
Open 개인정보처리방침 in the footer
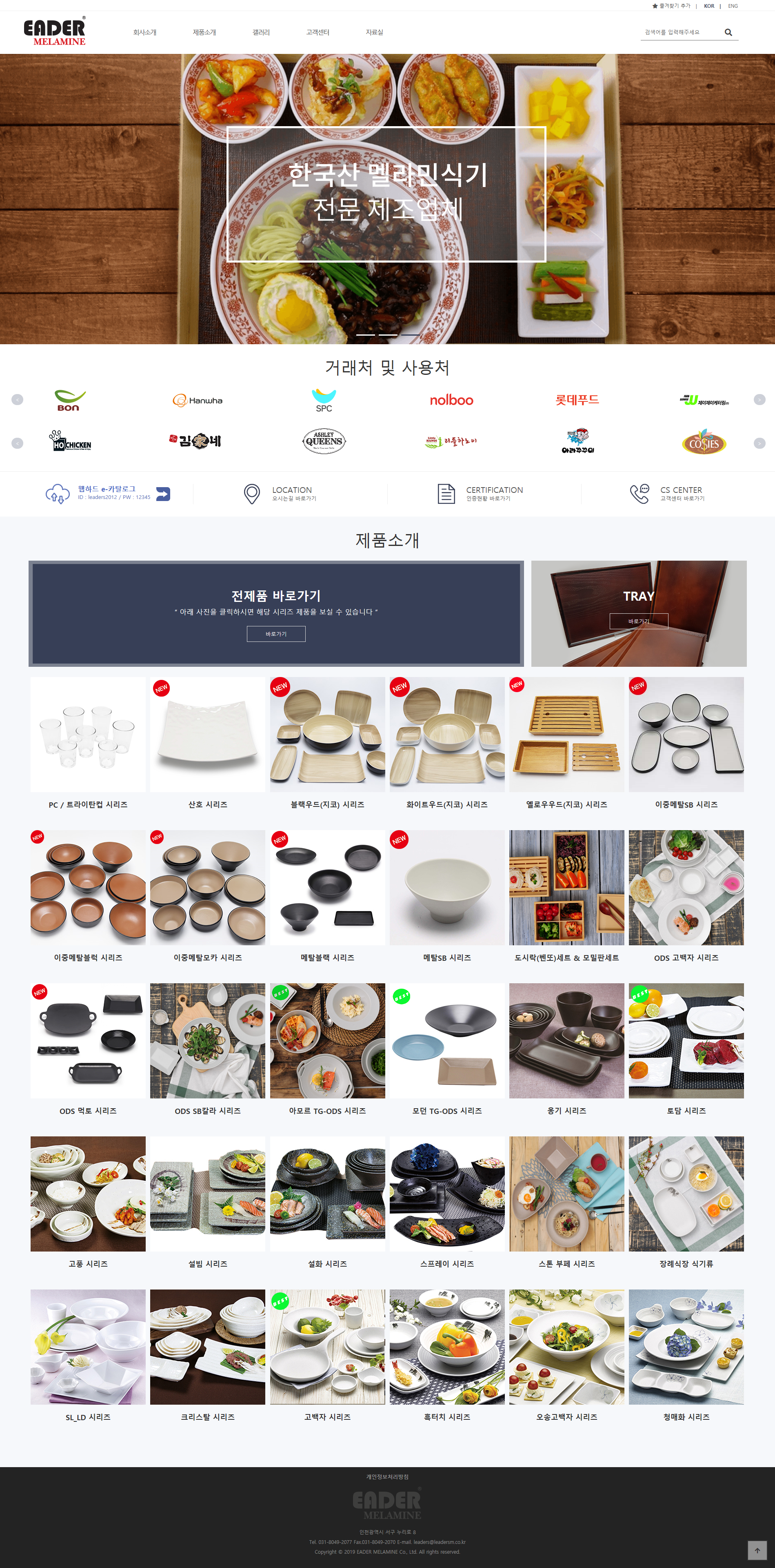pyautogui.click(x=387, y=1477)
